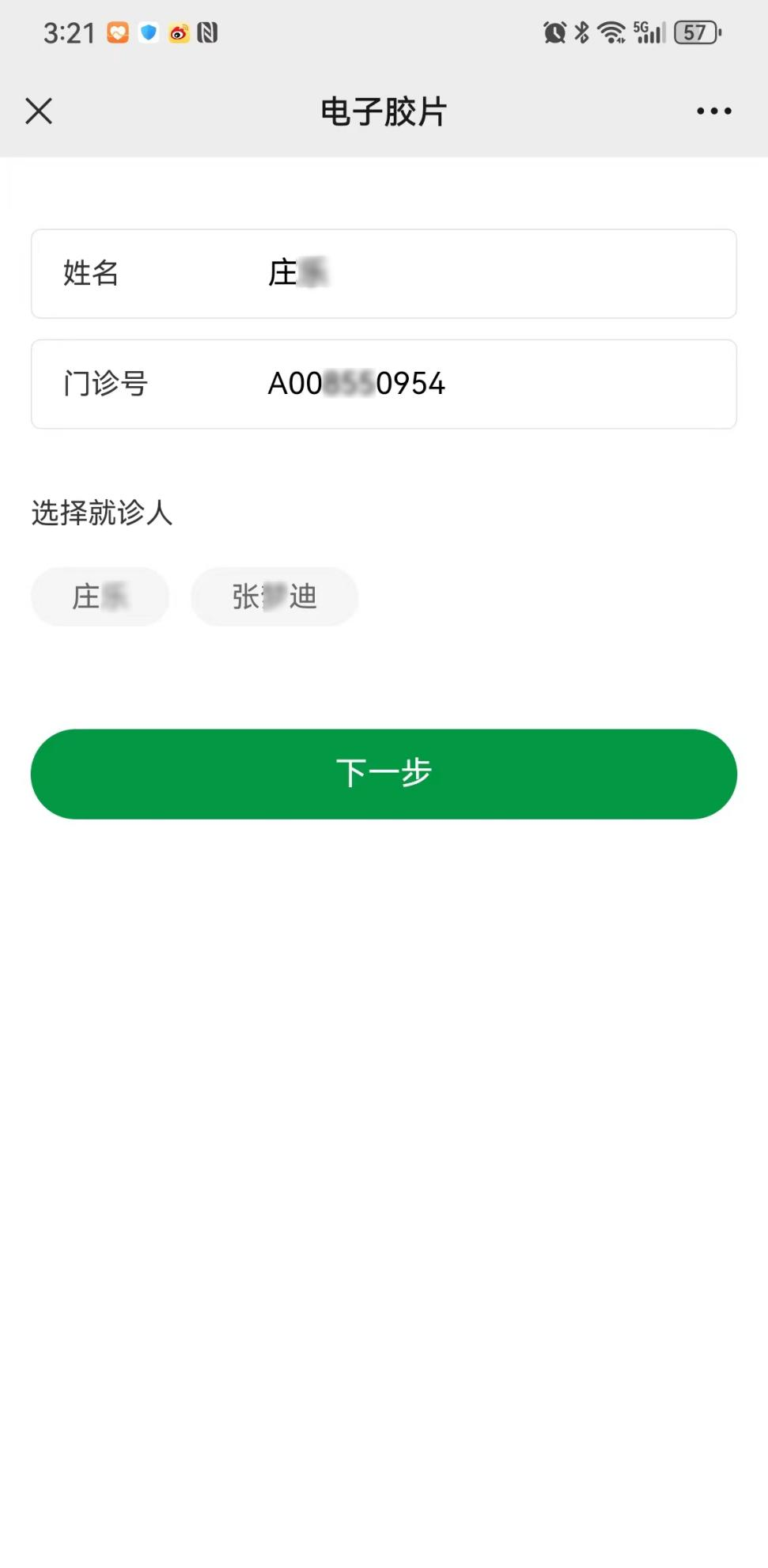Screen dimensions: 768x1568
Task: Proceed with the 下一步 button
Action: click(x=384, y=774)
